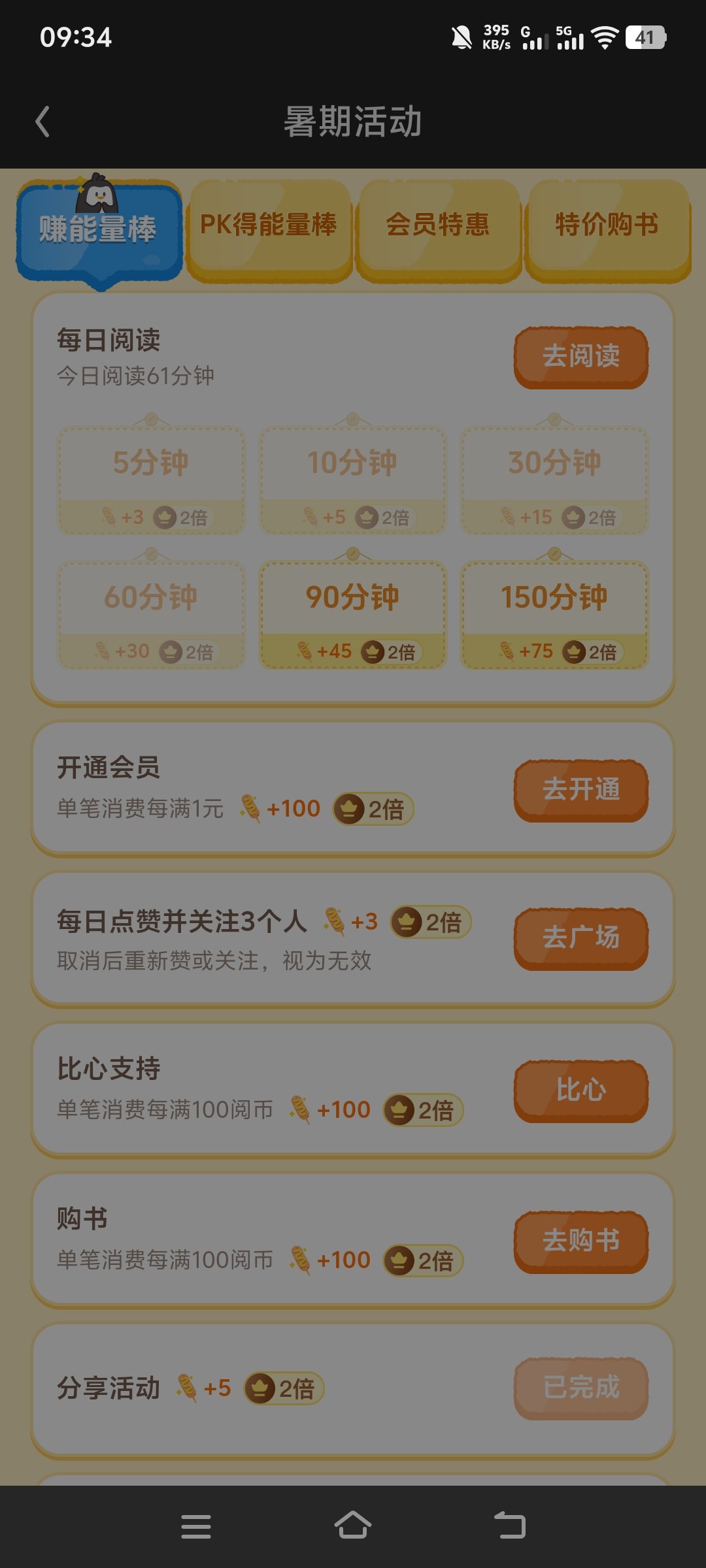Tap 去阅读 for daily reading

581,357
